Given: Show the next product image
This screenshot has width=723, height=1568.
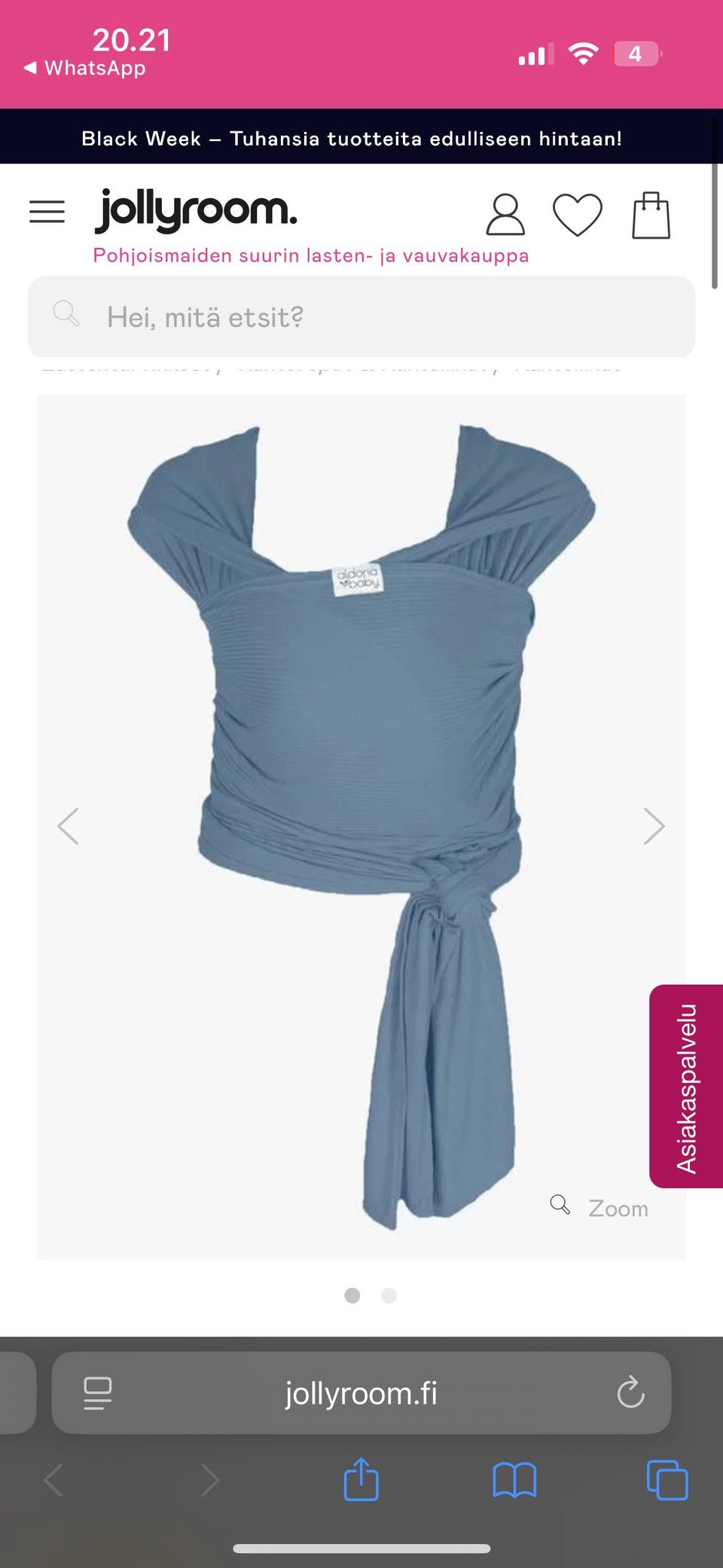Looking at the screenshot, I should (x=654, y=827).
